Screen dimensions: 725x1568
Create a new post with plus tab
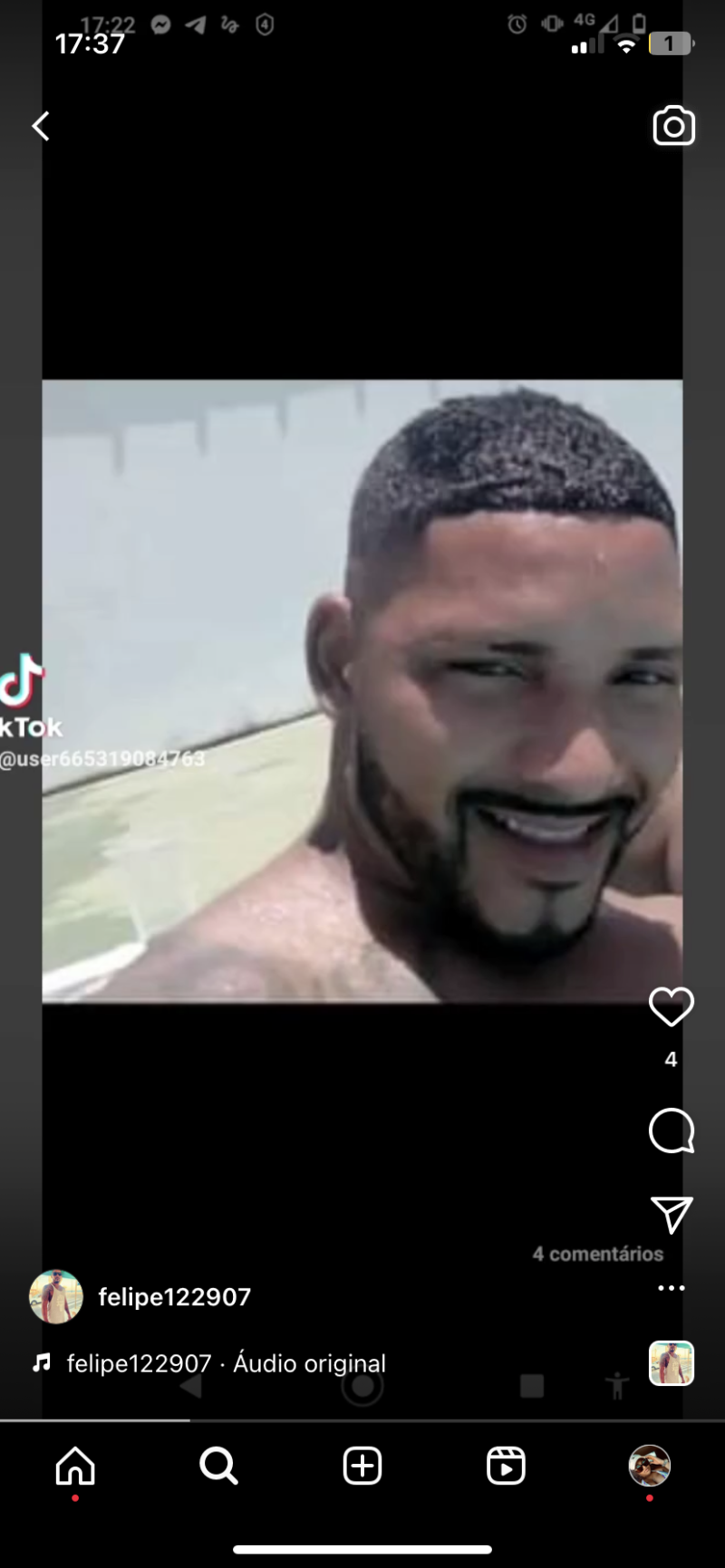click(x=362, y=1466)
